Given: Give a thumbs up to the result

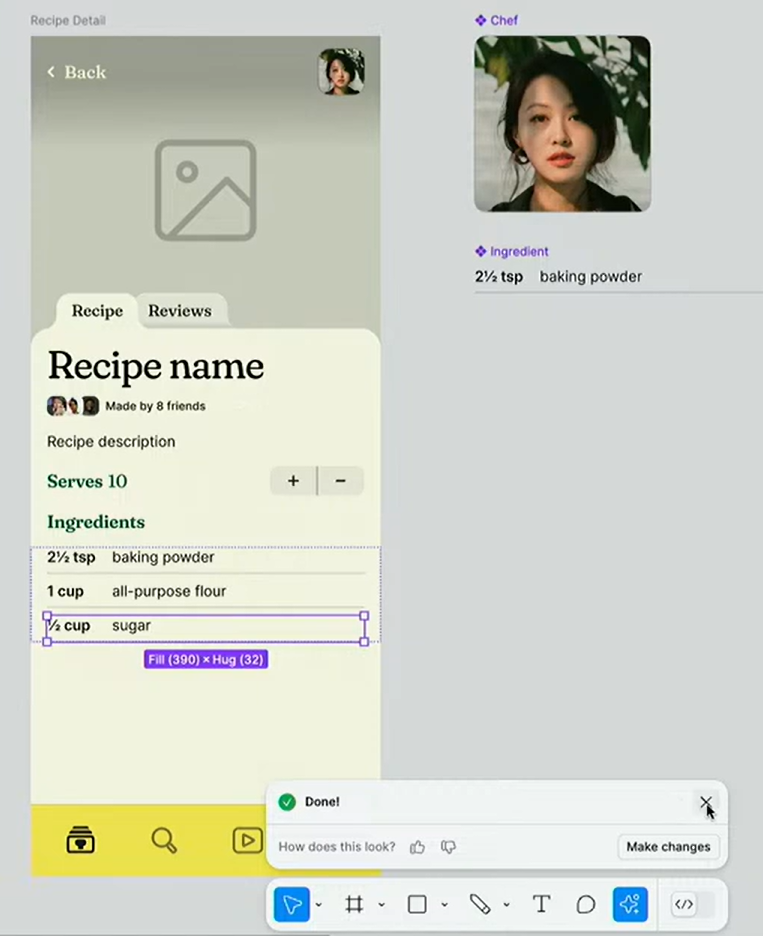Looking at the screenshot, I should tap(418, 847).
